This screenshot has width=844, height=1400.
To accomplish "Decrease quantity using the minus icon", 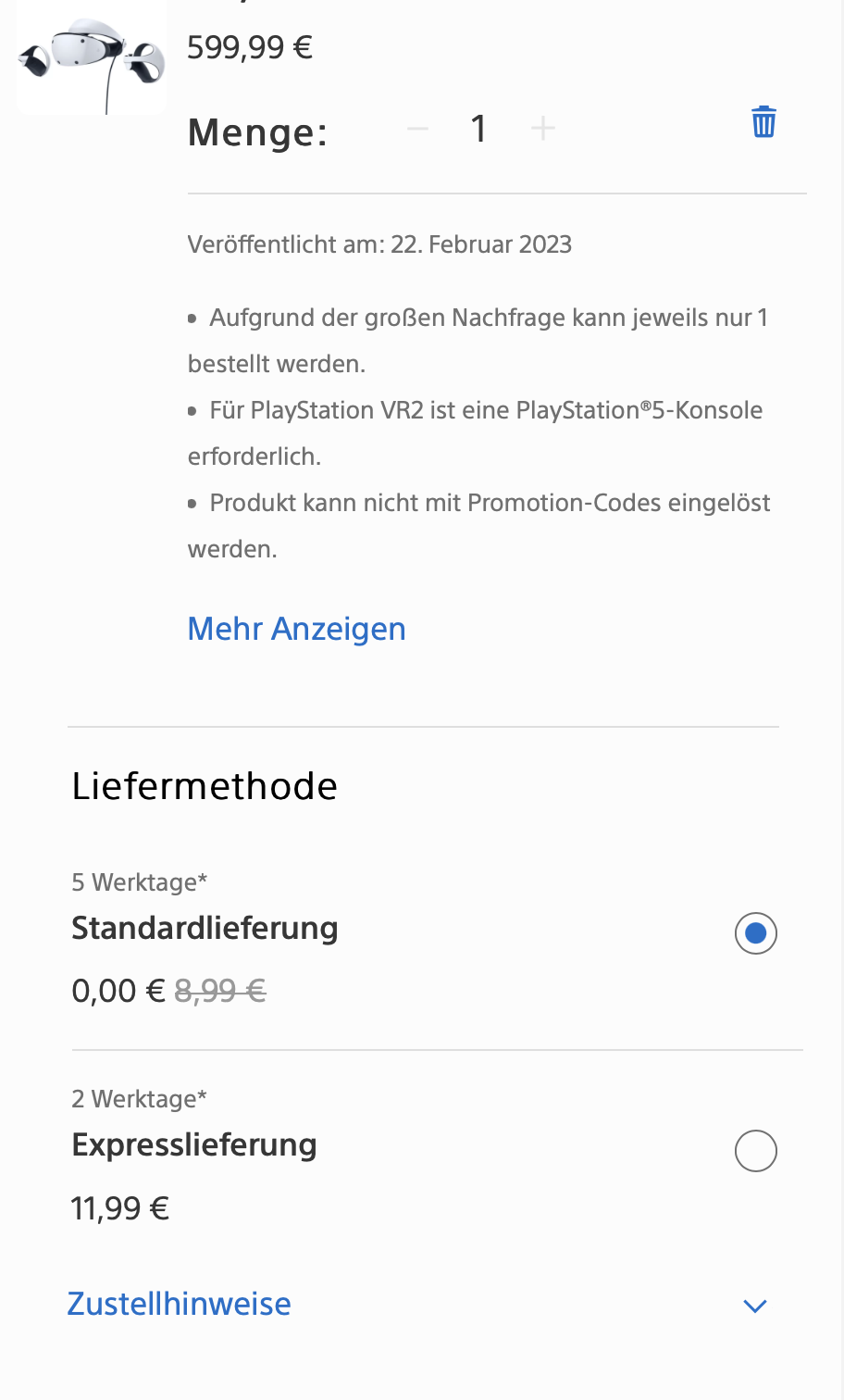I will [x=416, y=129].
